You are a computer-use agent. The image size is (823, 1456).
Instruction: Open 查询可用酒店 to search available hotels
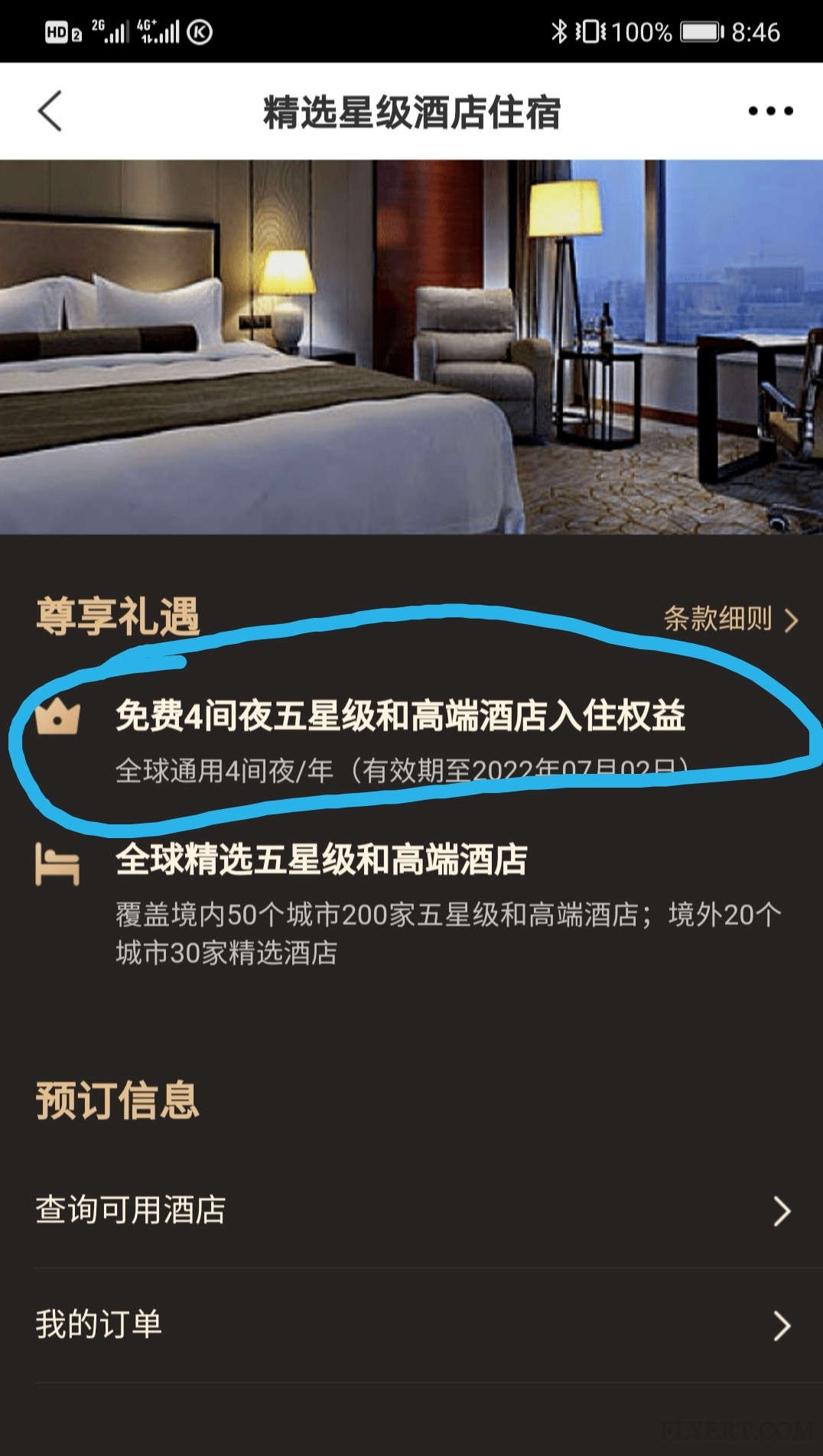(x=411, y=1211)
